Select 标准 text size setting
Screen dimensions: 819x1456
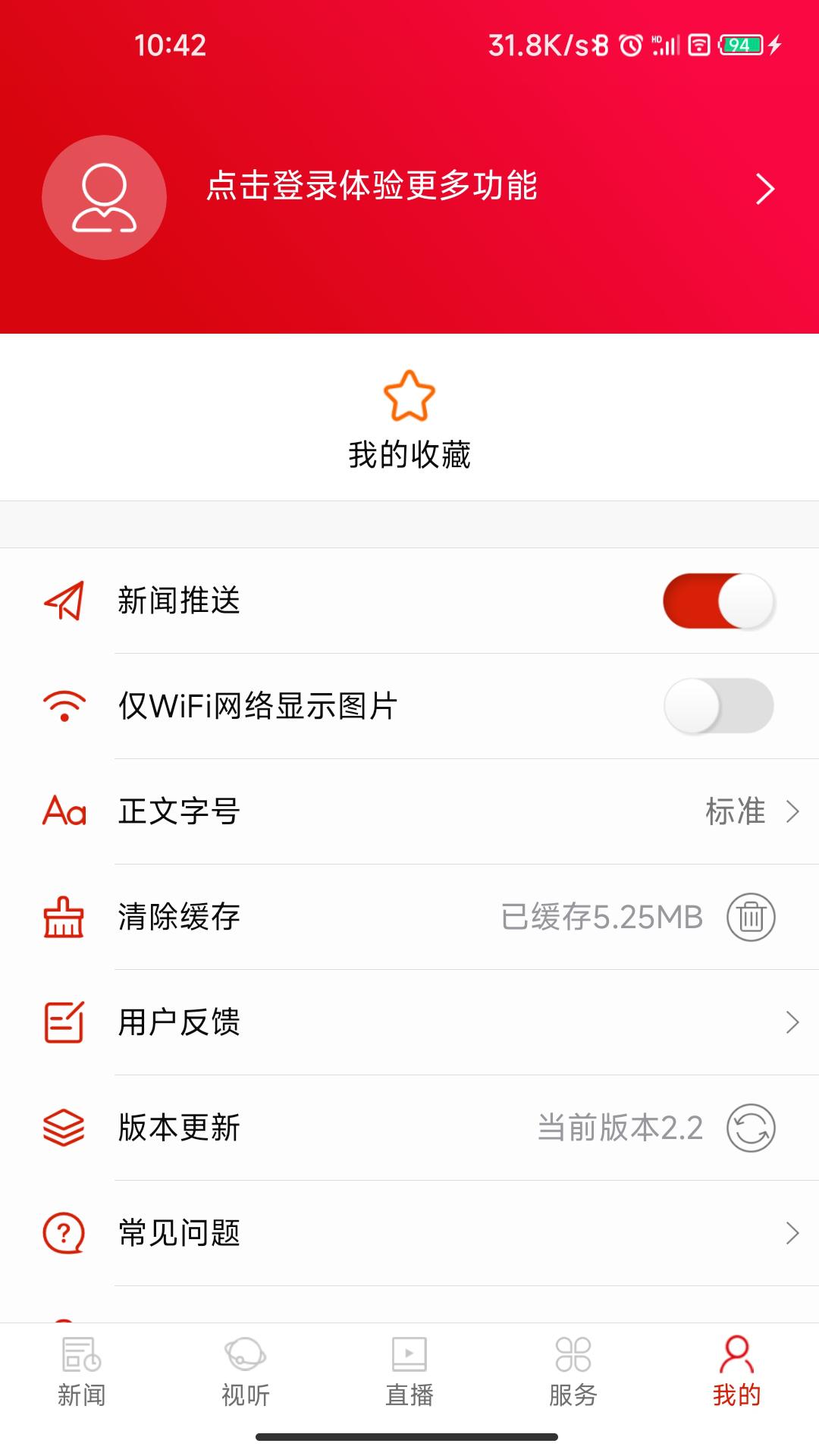click(734, 811)
